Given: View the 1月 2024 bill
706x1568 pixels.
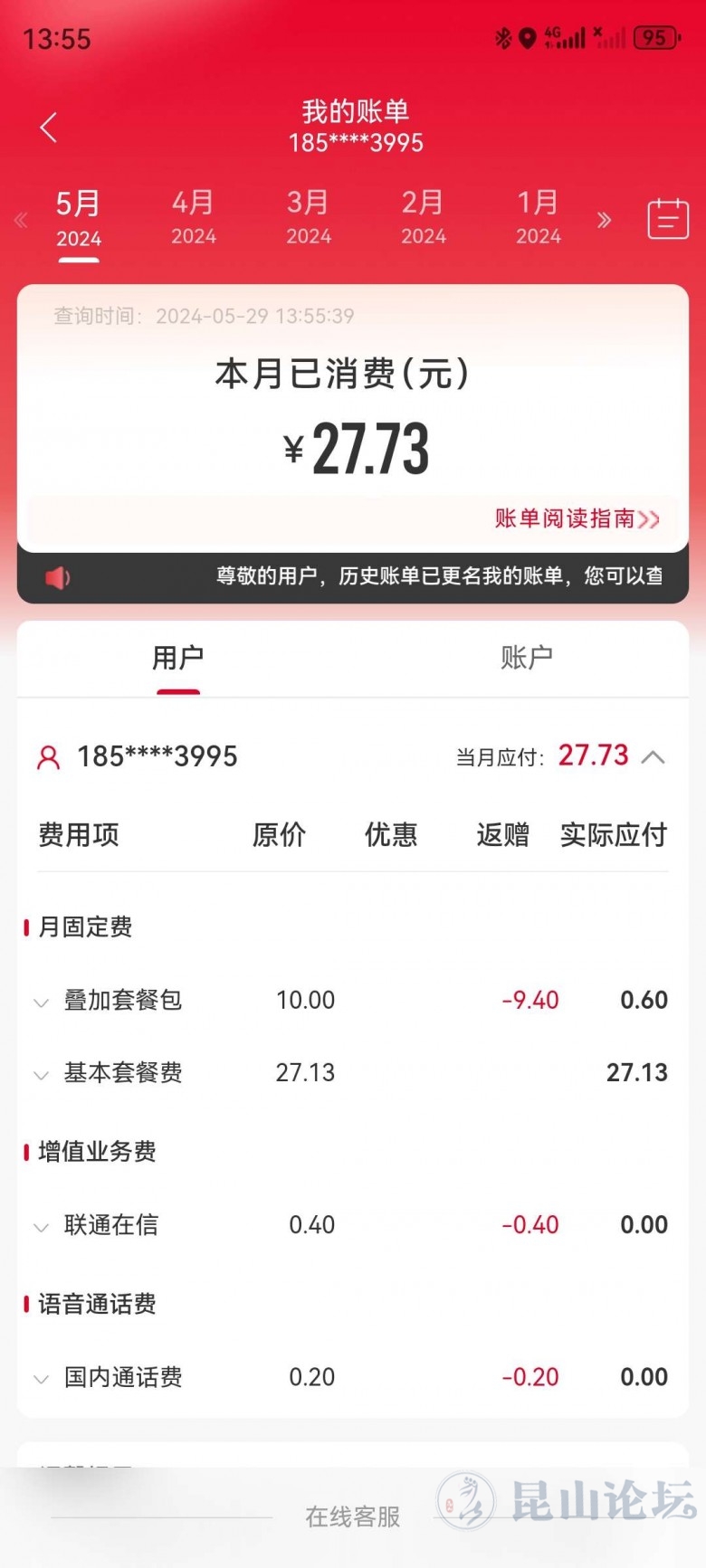Looking at the screenshot, I should [539, 217].
